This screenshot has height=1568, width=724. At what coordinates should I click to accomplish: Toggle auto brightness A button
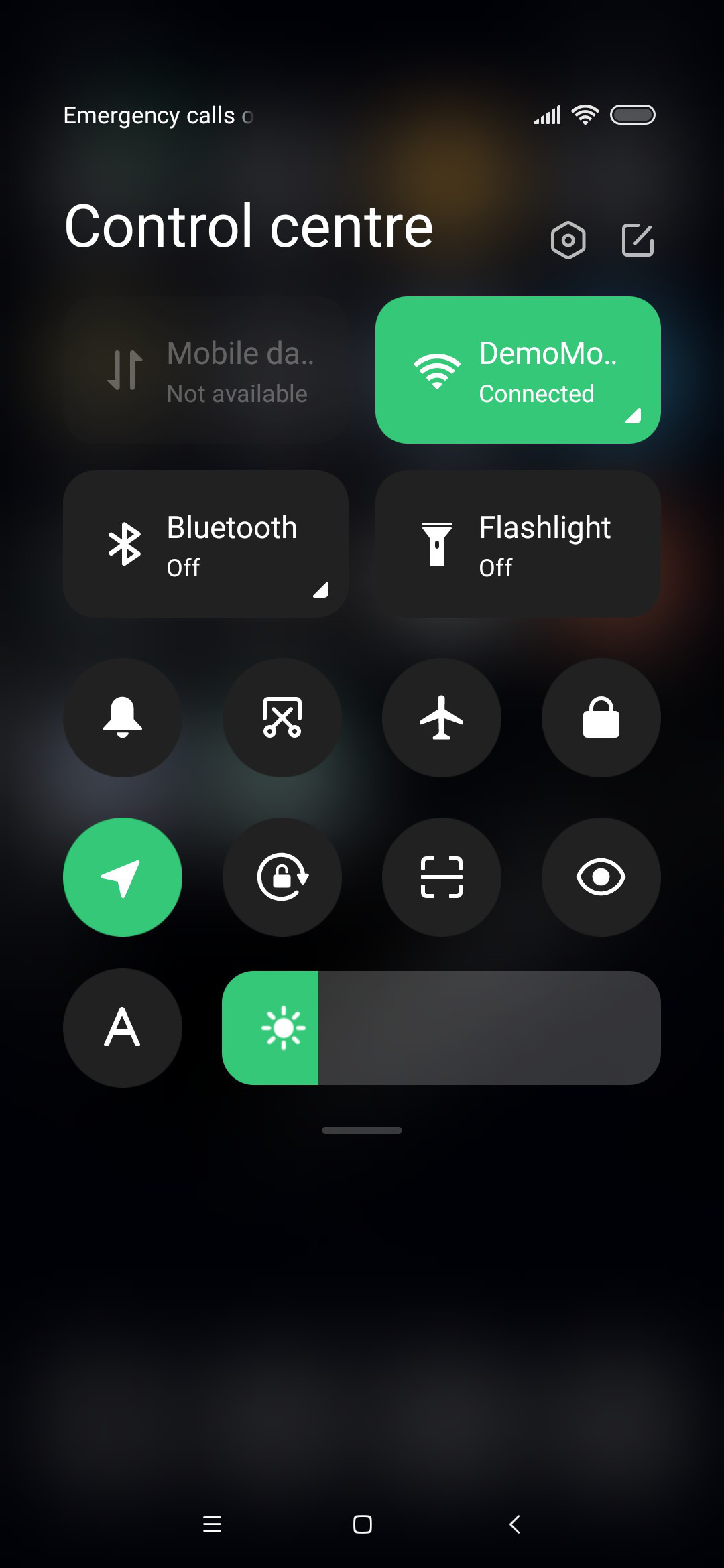point(123,1028)
